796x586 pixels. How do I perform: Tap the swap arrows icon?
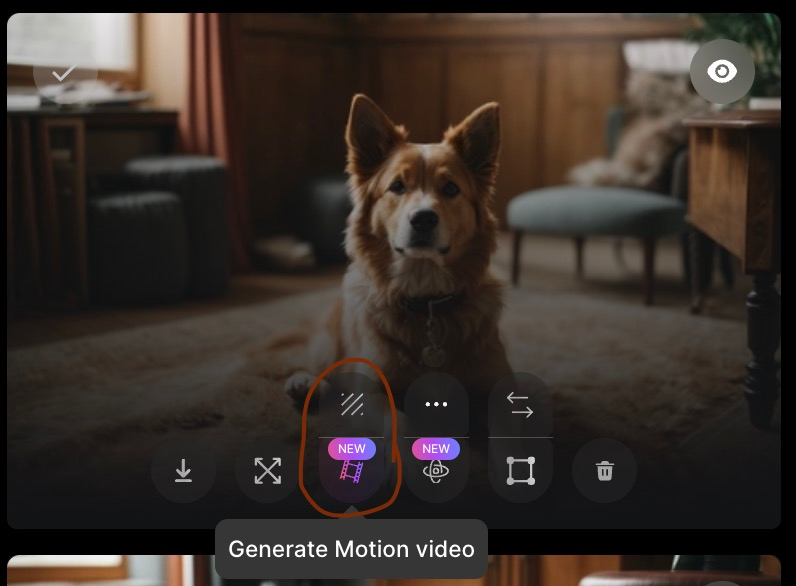coord(520,404)
